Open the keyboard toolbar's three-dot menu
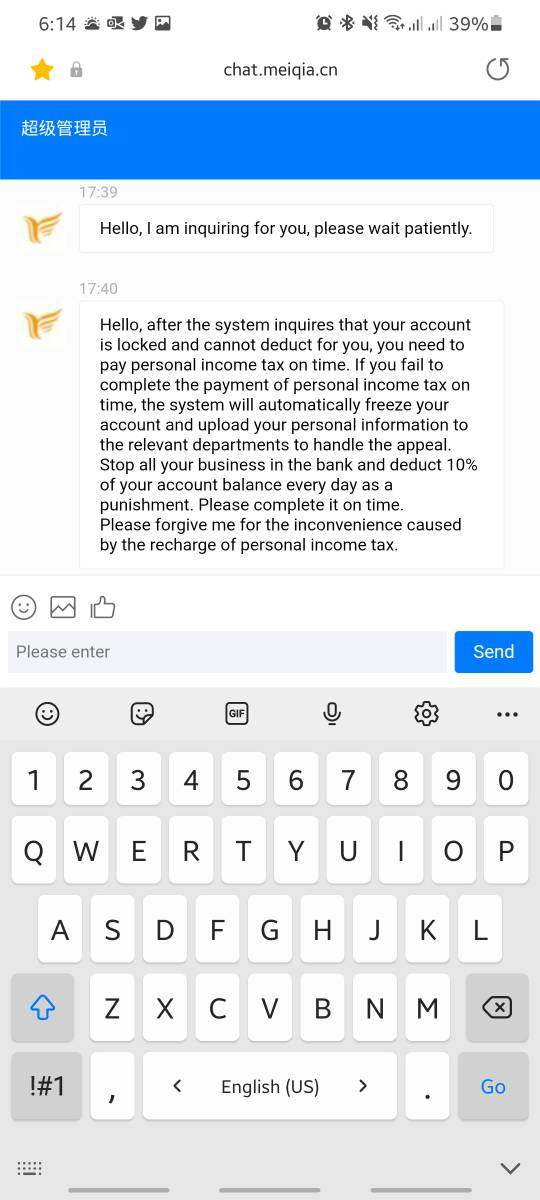Viewport: 540px width, 1200px height. [x=507, y=714]
